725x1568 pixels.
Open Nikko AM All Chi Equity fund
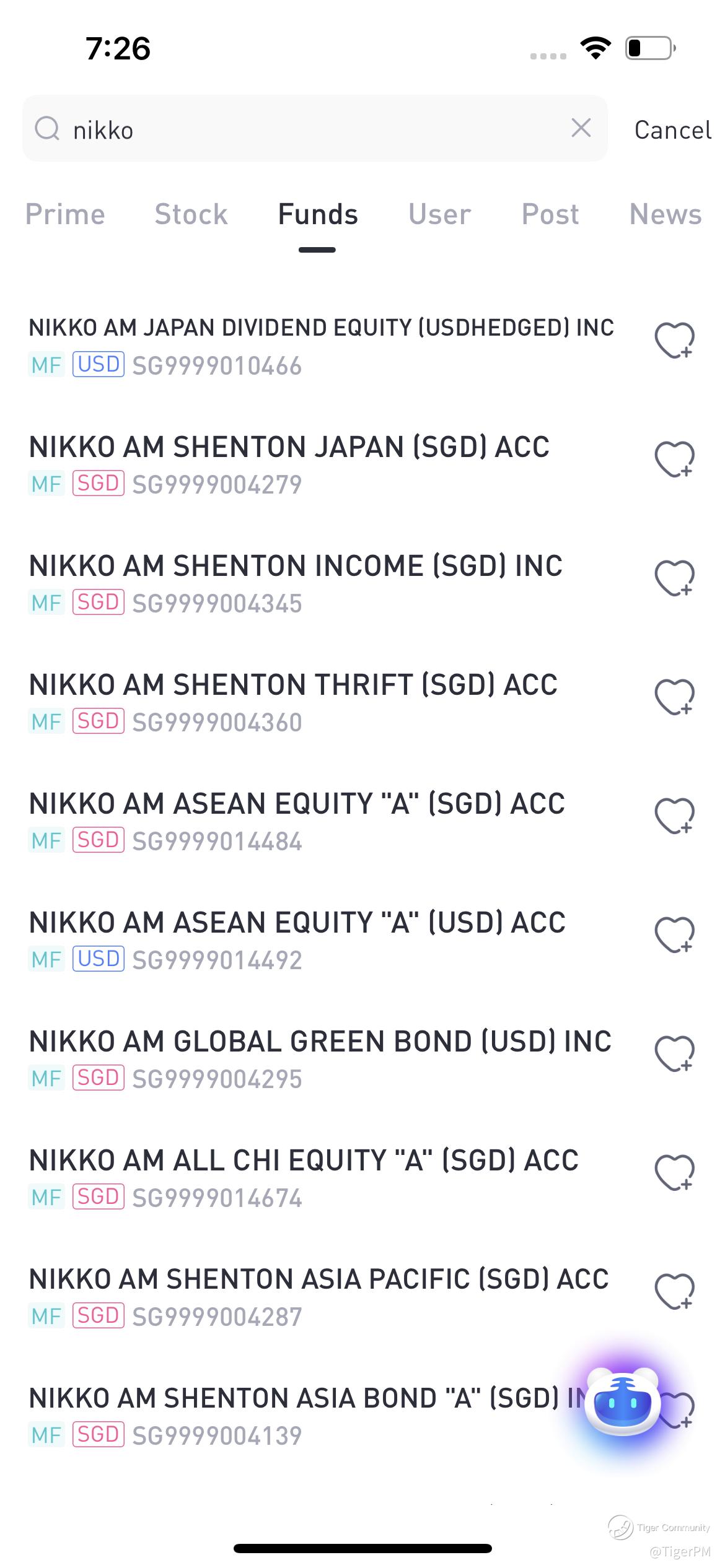coord(304,1178)
